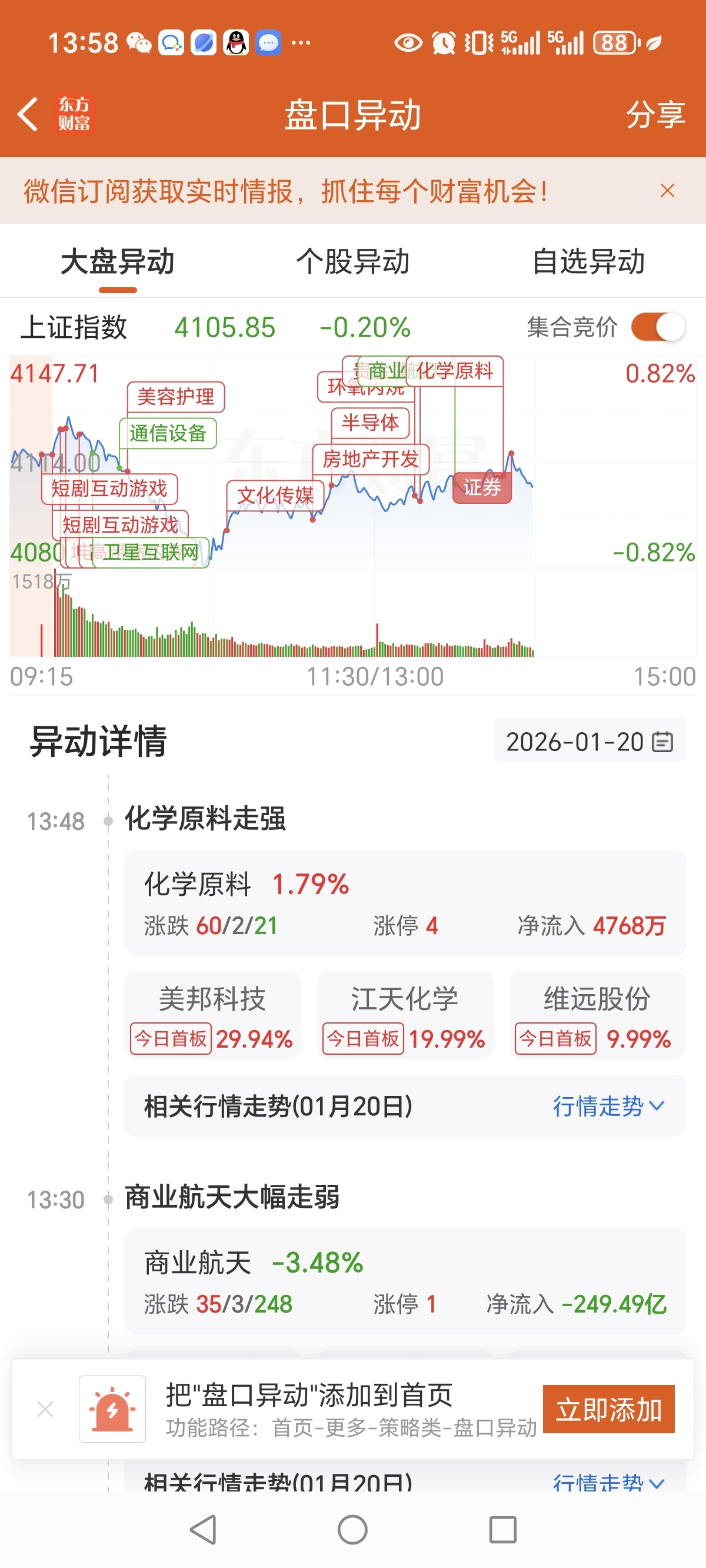Image resolution: width=706 pixels, height=1568 pixels.
Task: Tap 立即添加 to add 盘口异动 to home
Action: pos(608,1409)
